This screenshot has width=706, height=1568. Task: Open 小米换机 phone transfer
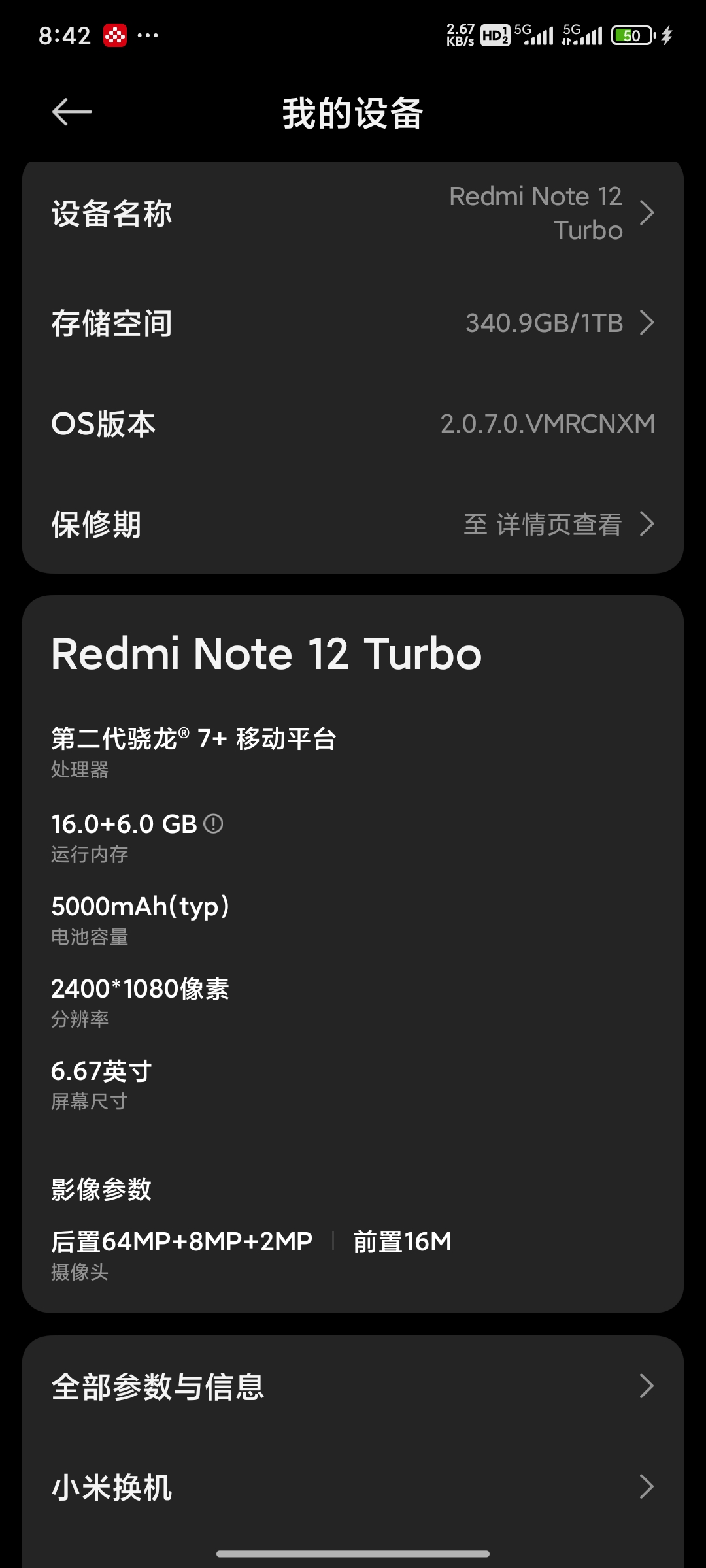tap(353, 1487)
